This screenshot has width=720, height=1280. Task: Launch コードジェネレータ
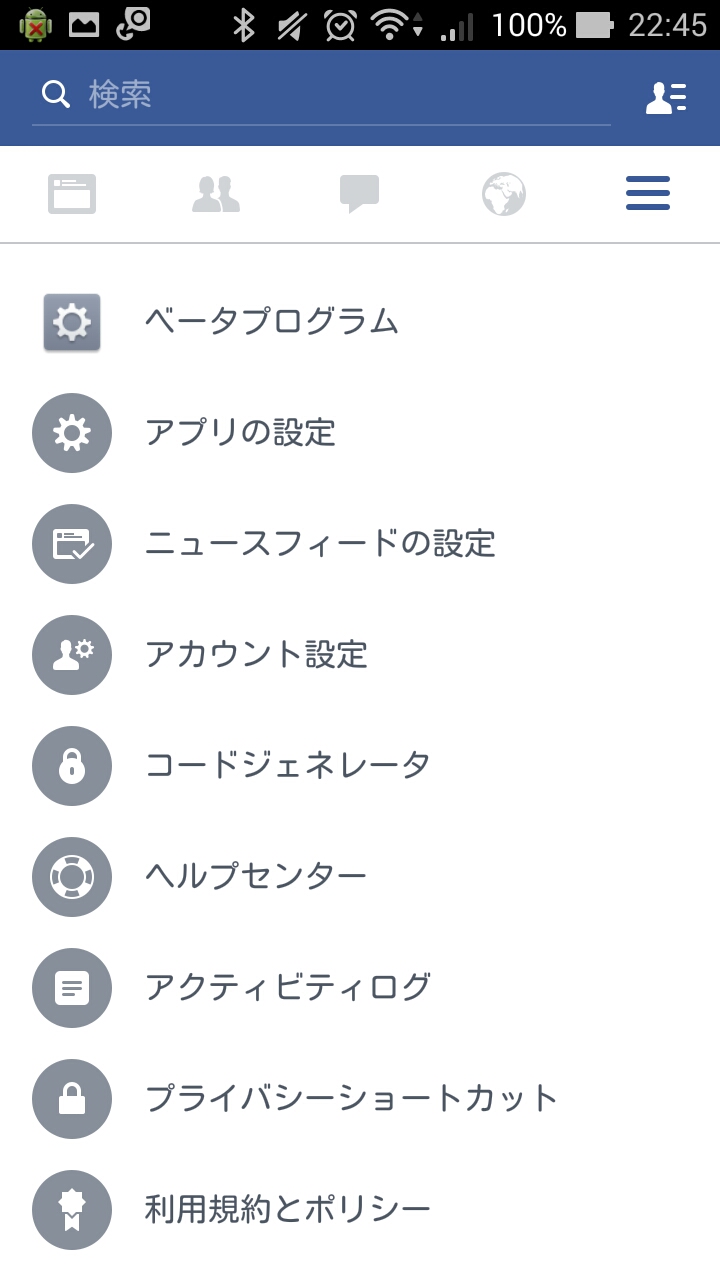point(288,766)
